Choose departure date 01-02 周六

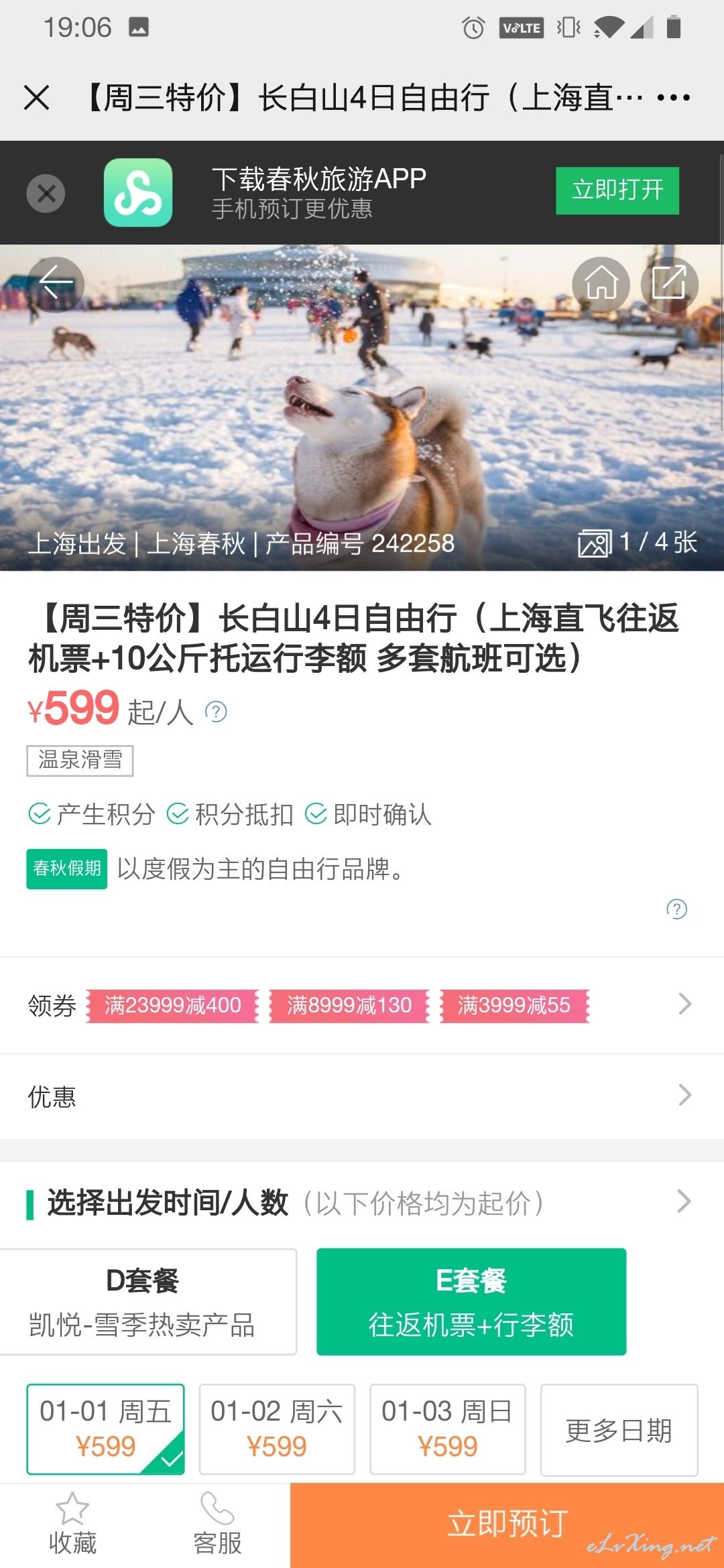[x=277, y=1429]
